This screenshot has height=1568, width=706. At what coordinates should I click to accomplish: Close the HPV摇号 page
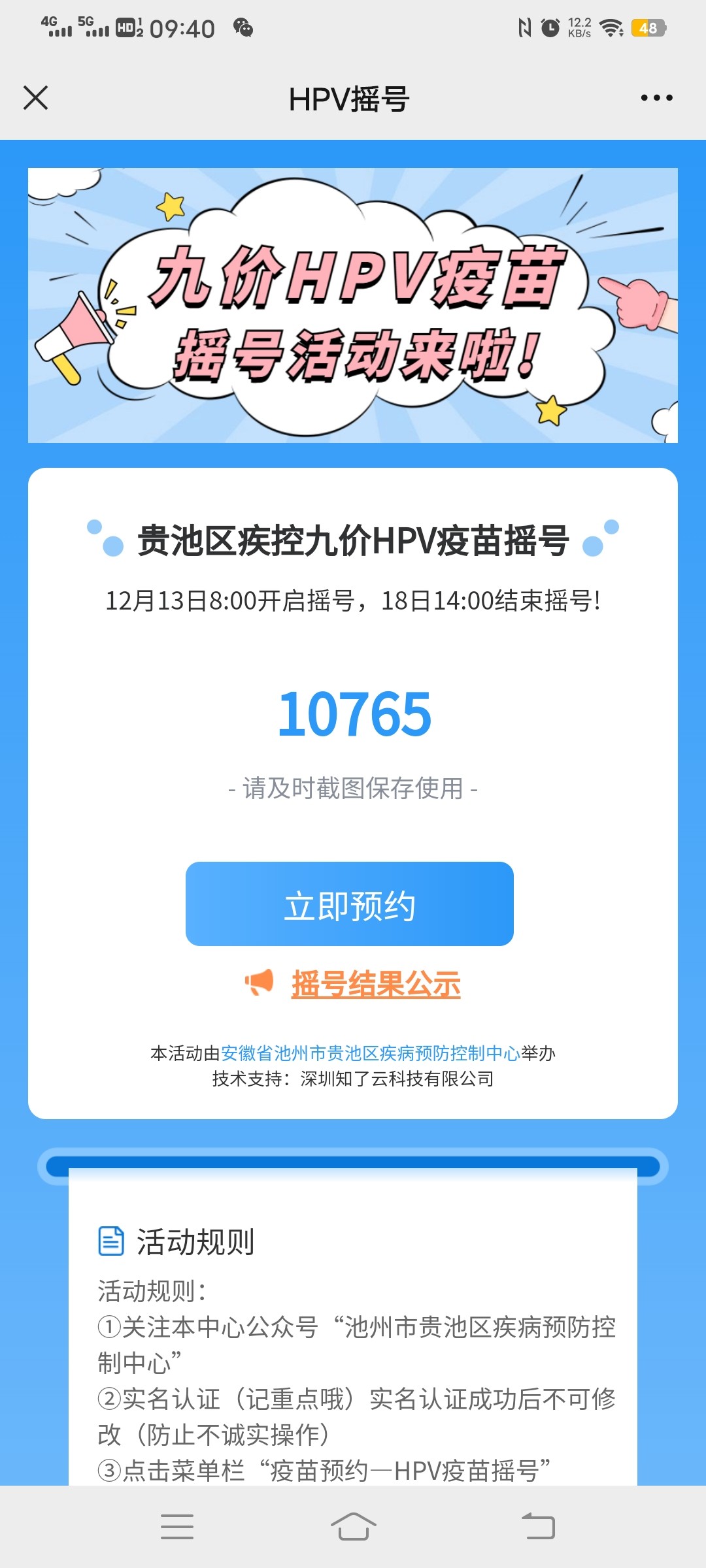(x=35, y=98)
